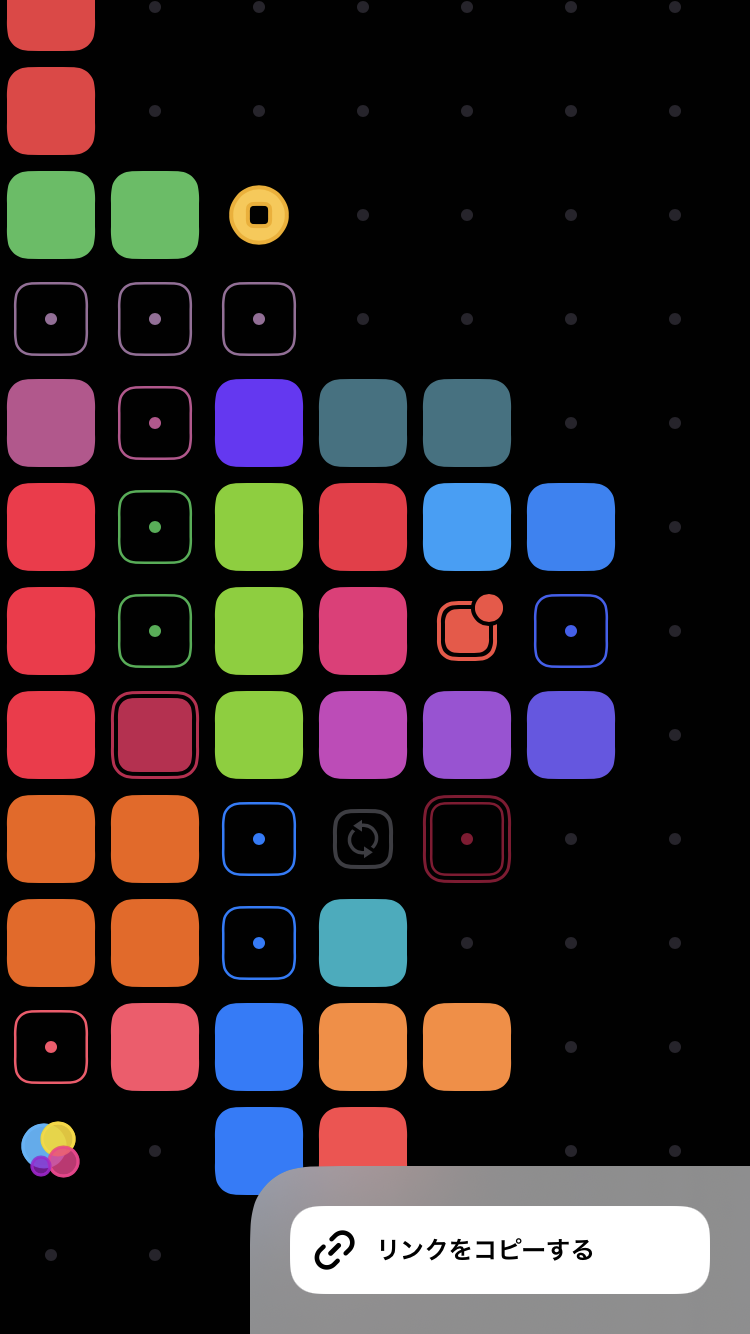Open the small red tile with badge dot
This screenshot has width=750, height=1334.
tap(469, 627)
